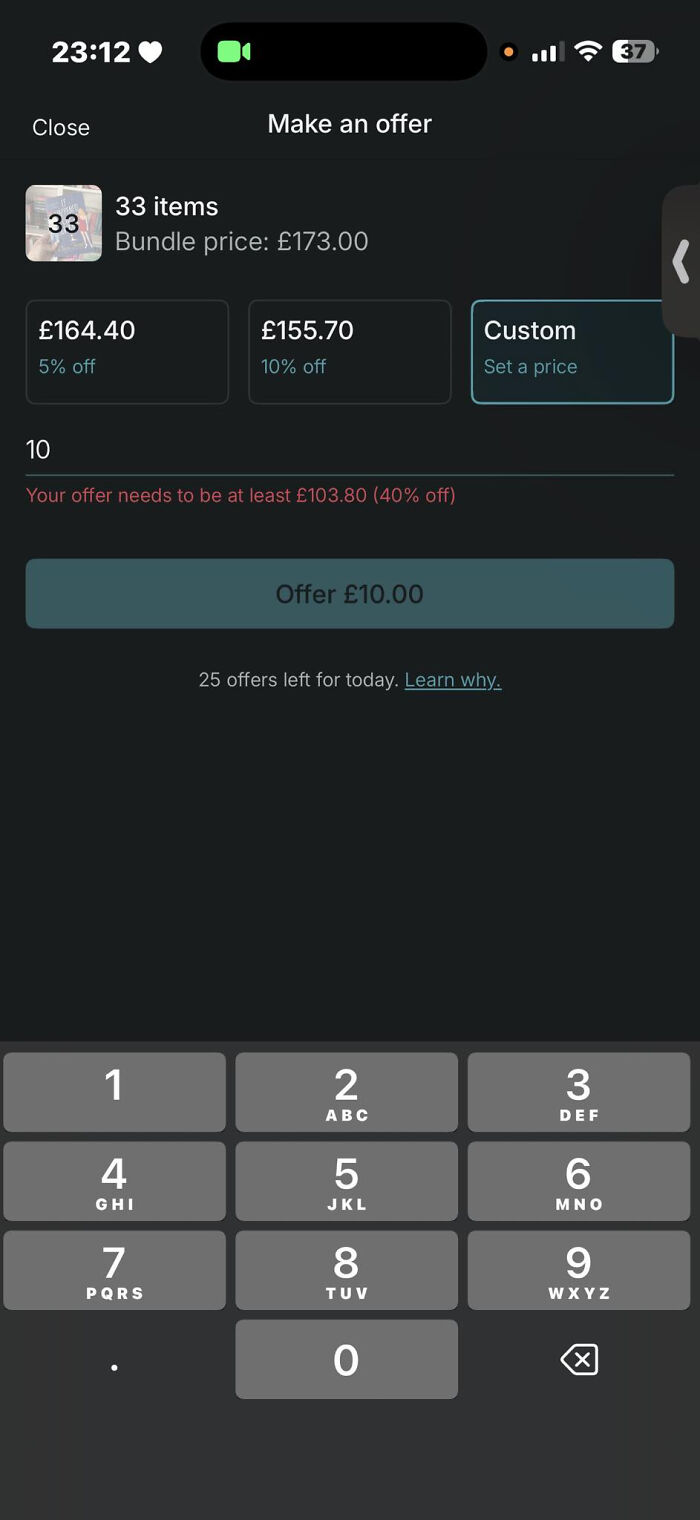Choose the £155.70 10% off option

(349, 352)
